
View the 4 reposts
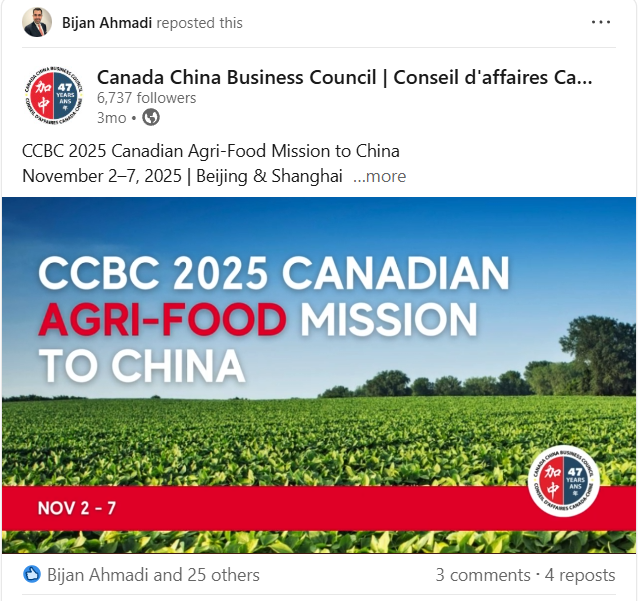pyautogui.click(x=581, y=575)
